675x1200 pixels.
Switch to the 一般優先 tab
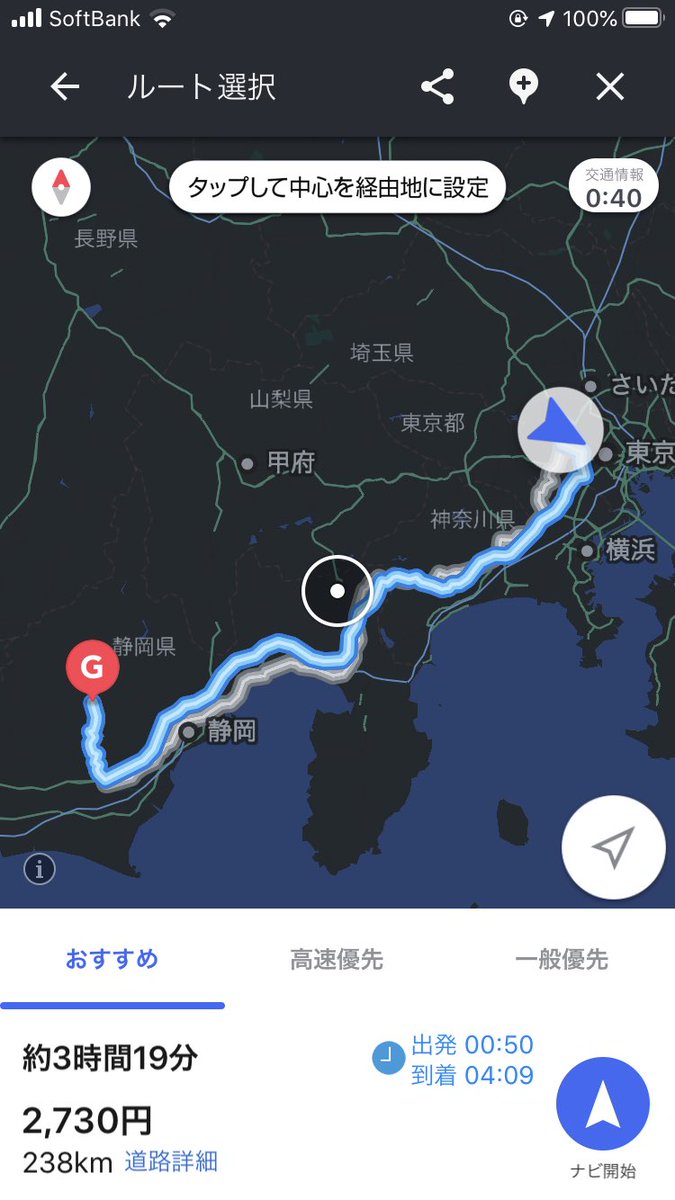click(561, 960)
